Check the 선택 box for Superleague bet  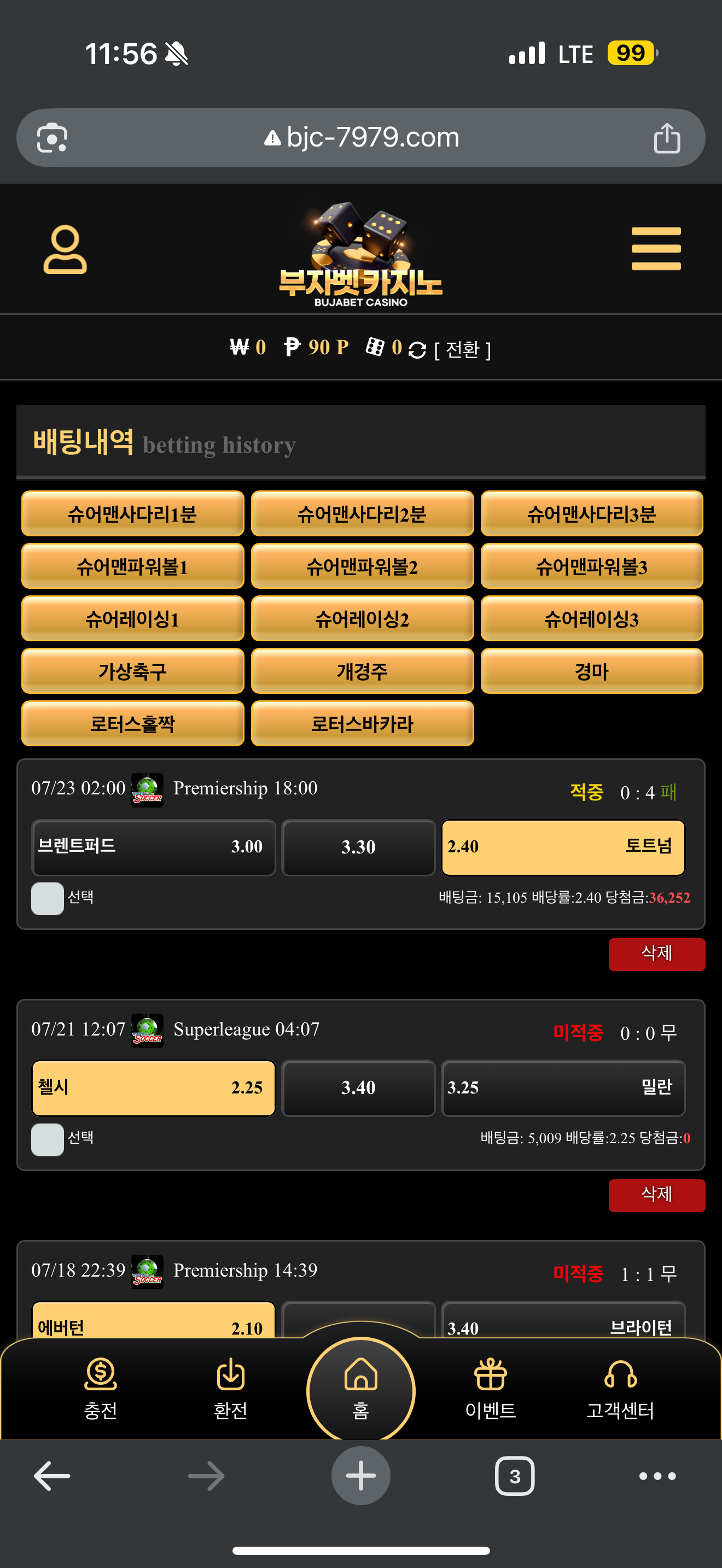pos(48,1139)
